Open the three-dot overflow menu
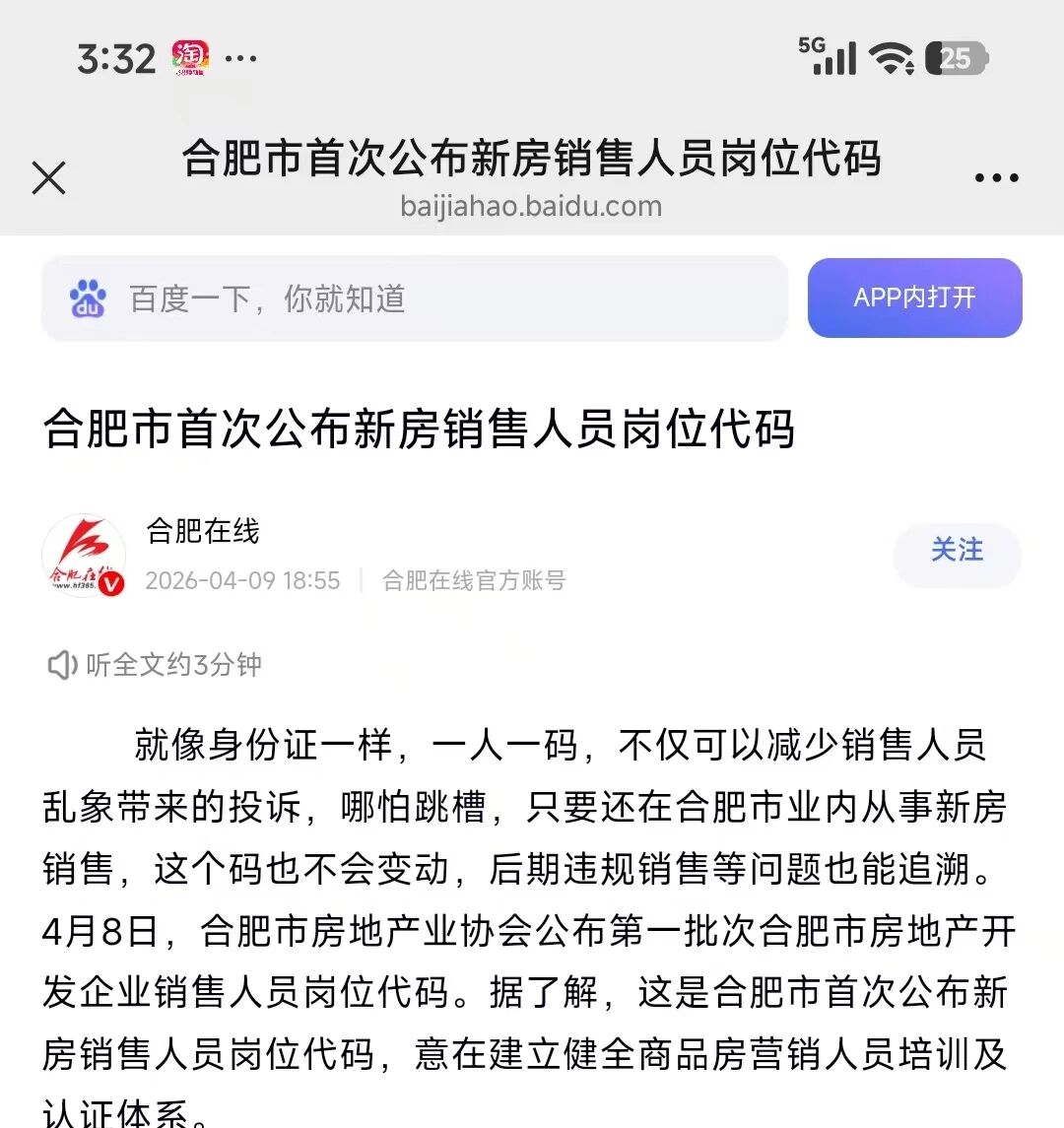The image size is (1064, 1128). 996,178
